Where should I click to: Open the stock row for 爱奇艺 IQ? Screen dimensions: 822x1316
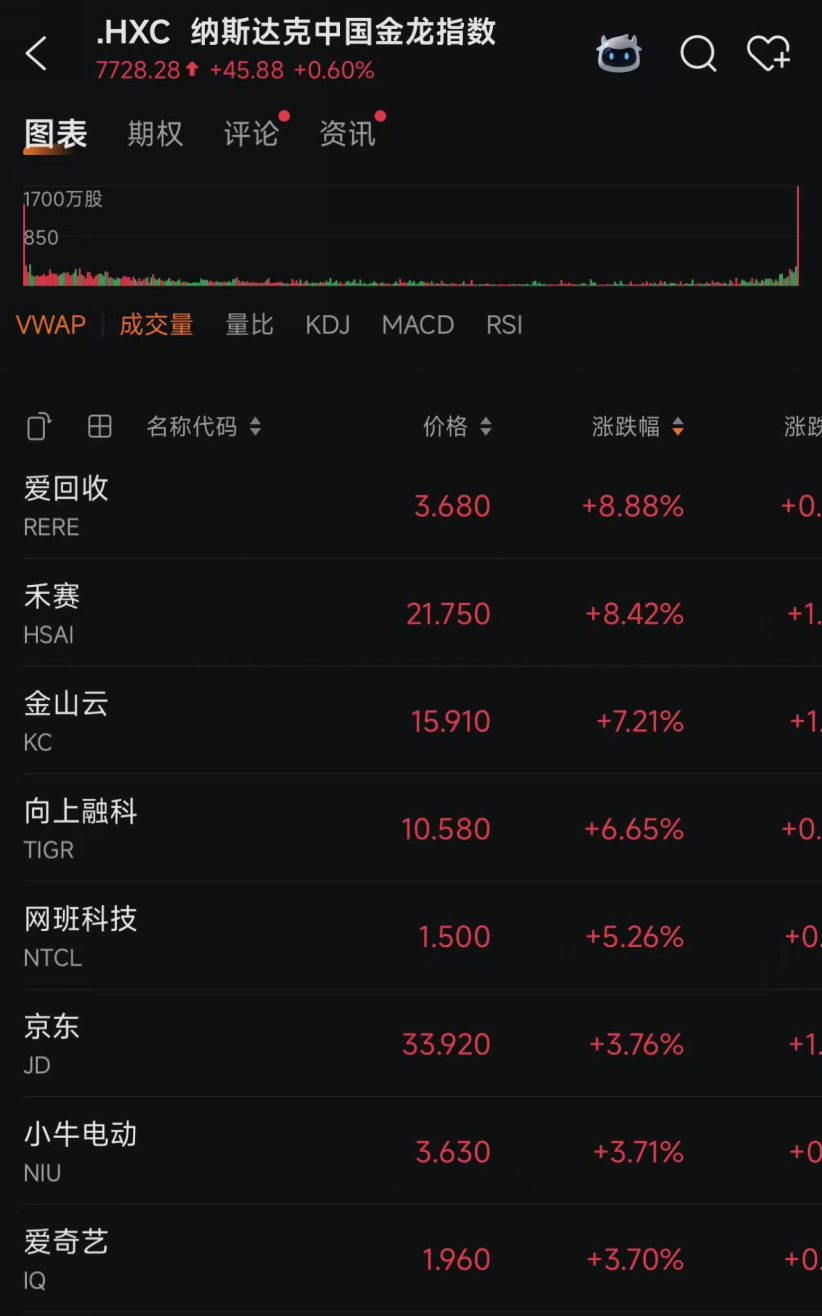click(300, 1259)
